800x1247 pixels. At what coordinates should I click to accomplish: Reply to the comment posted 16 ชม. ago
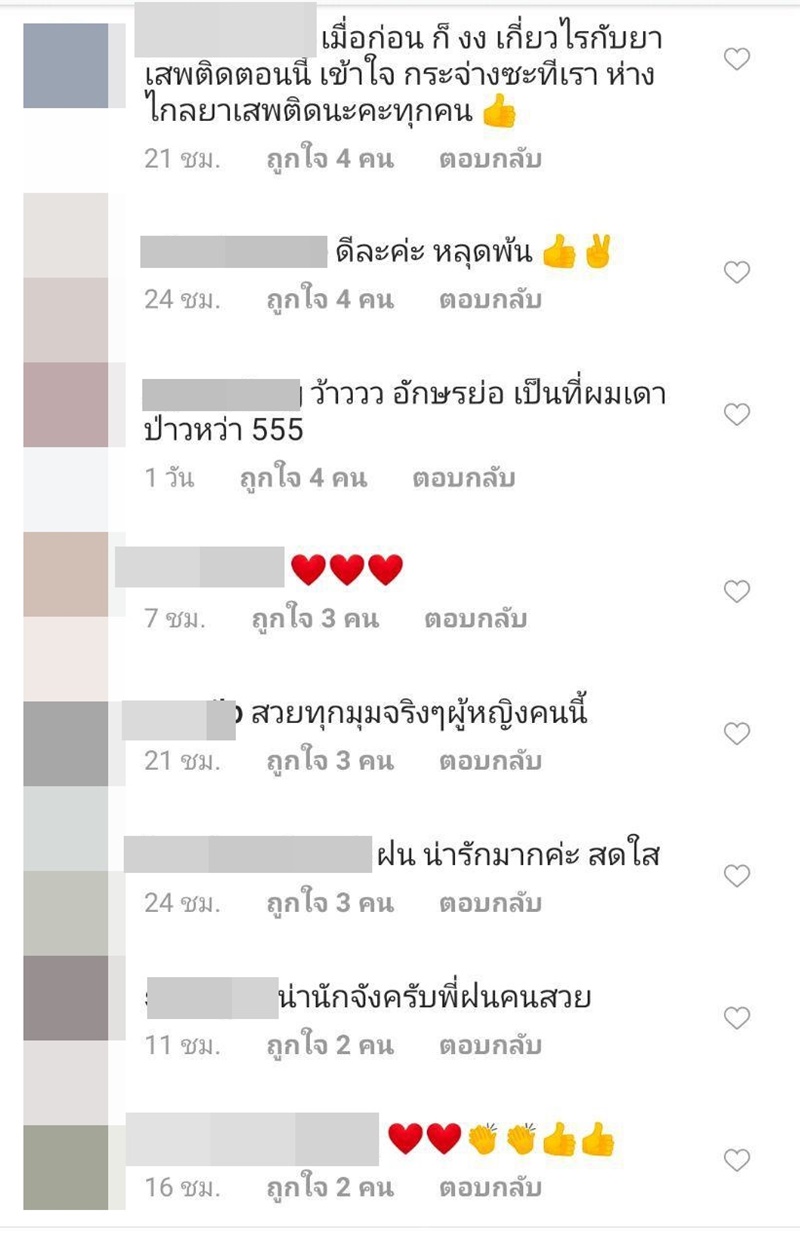490,1188
